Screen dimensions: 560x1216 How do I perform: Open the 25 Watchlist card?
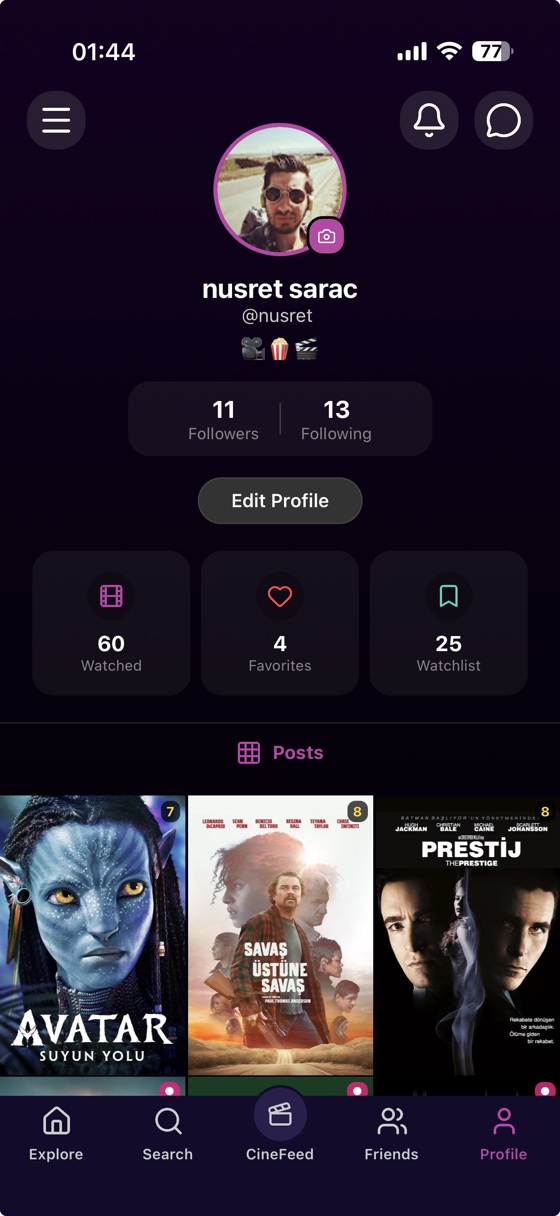[x=449, y=623]
